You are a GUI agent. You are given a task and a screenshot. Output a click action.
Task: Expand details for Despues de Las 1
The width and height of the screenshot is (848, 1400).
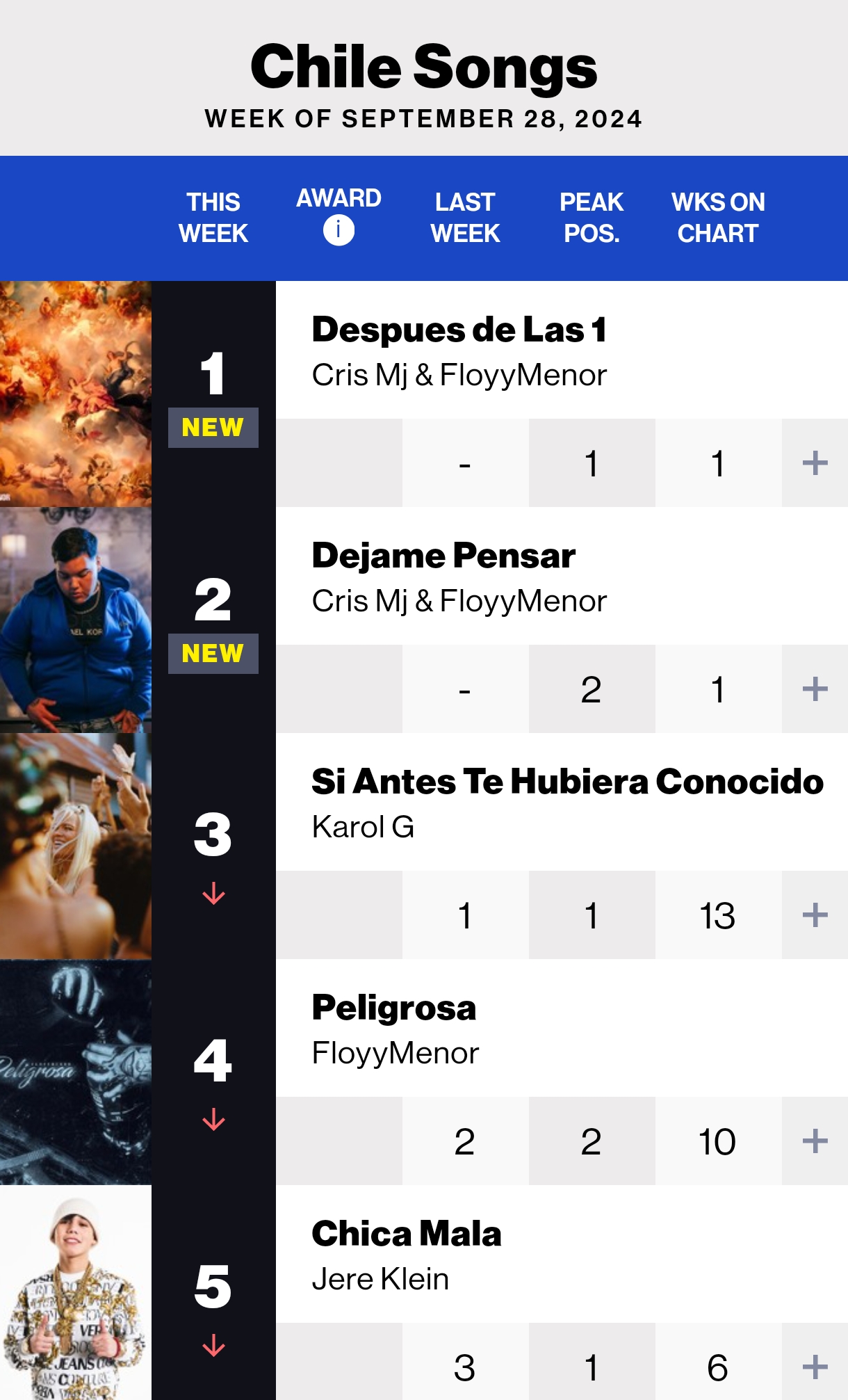(815, 461)
